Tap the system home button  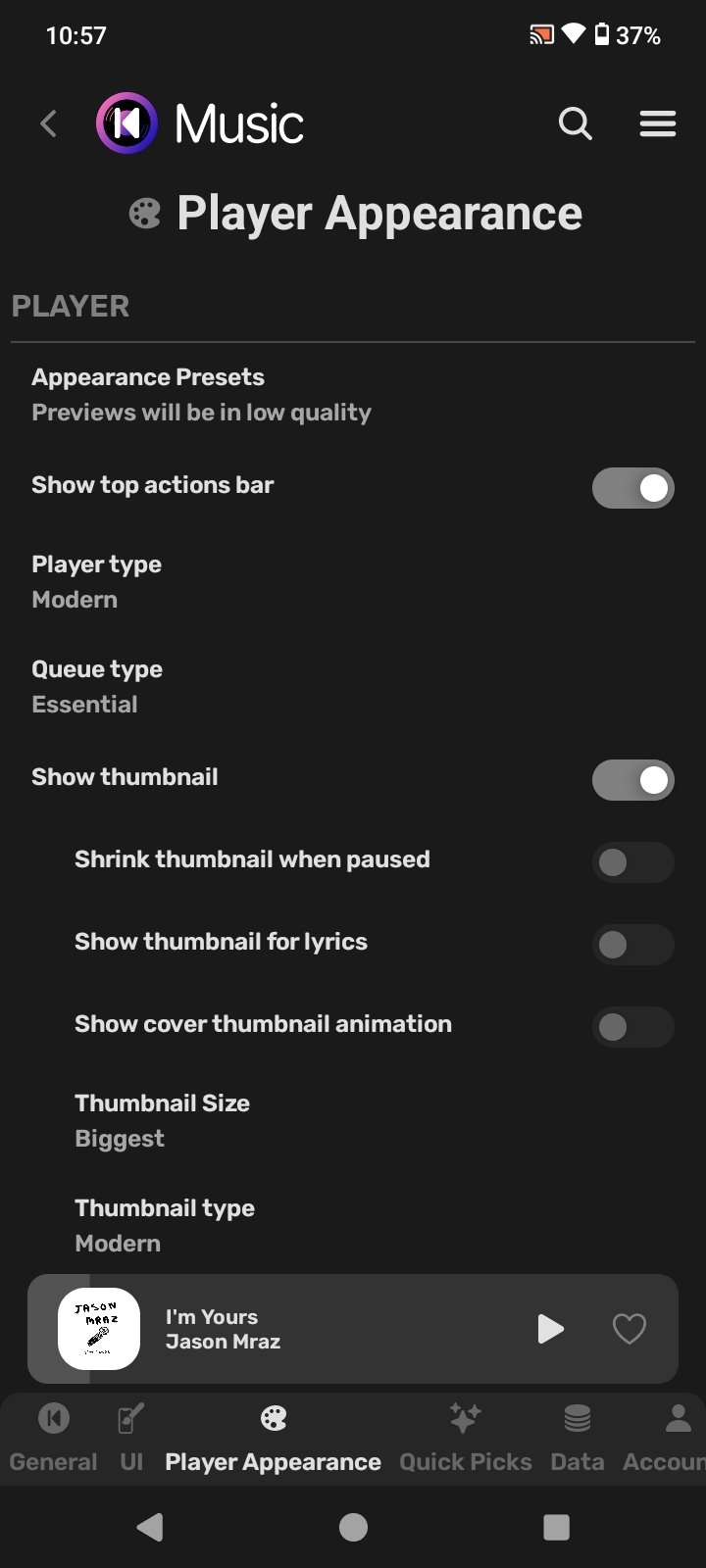tap(353, 1527)
